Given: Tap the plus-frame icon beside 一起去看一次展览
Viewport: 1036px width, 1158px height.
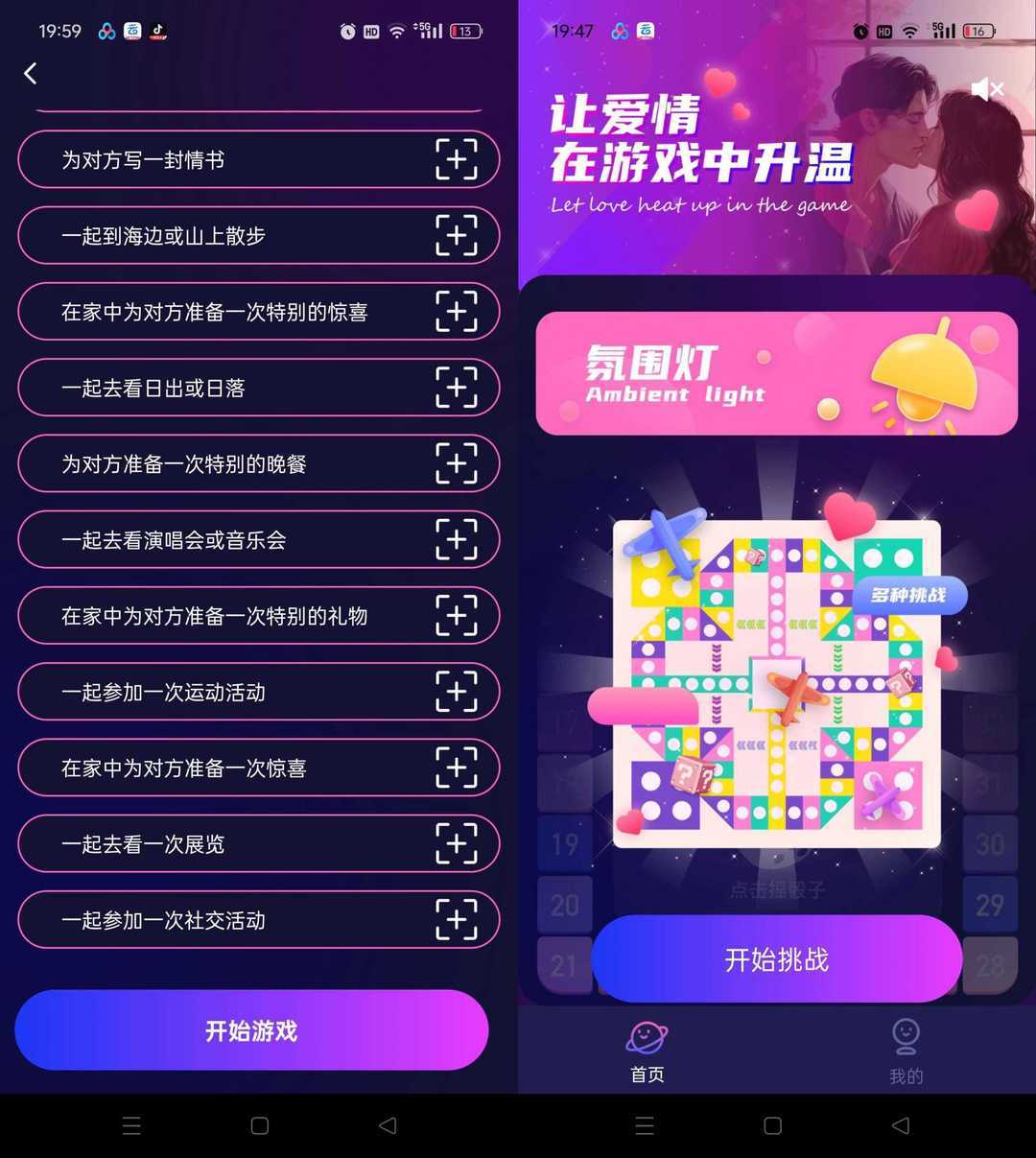Looking at the screenshot, I should [457, 843].
